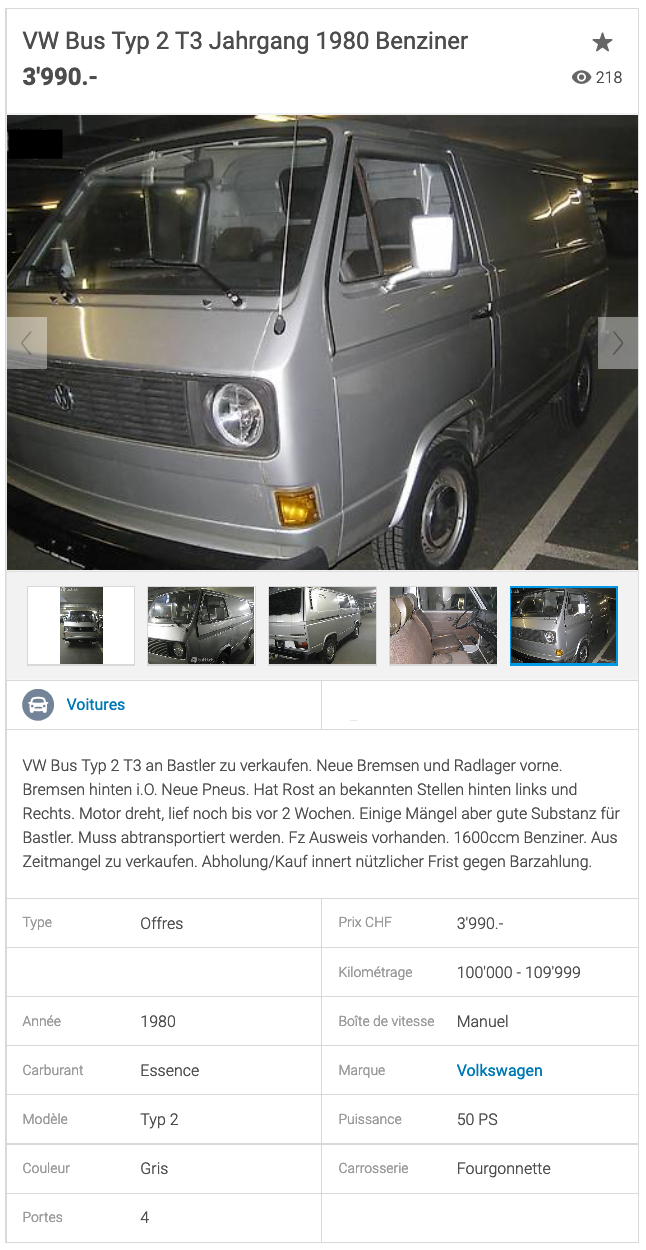Select the fourth thumbnail showing the interior seats
The width and height of the screenshot is (646, 1250).
pyautogui.click(x=443, y=626)
